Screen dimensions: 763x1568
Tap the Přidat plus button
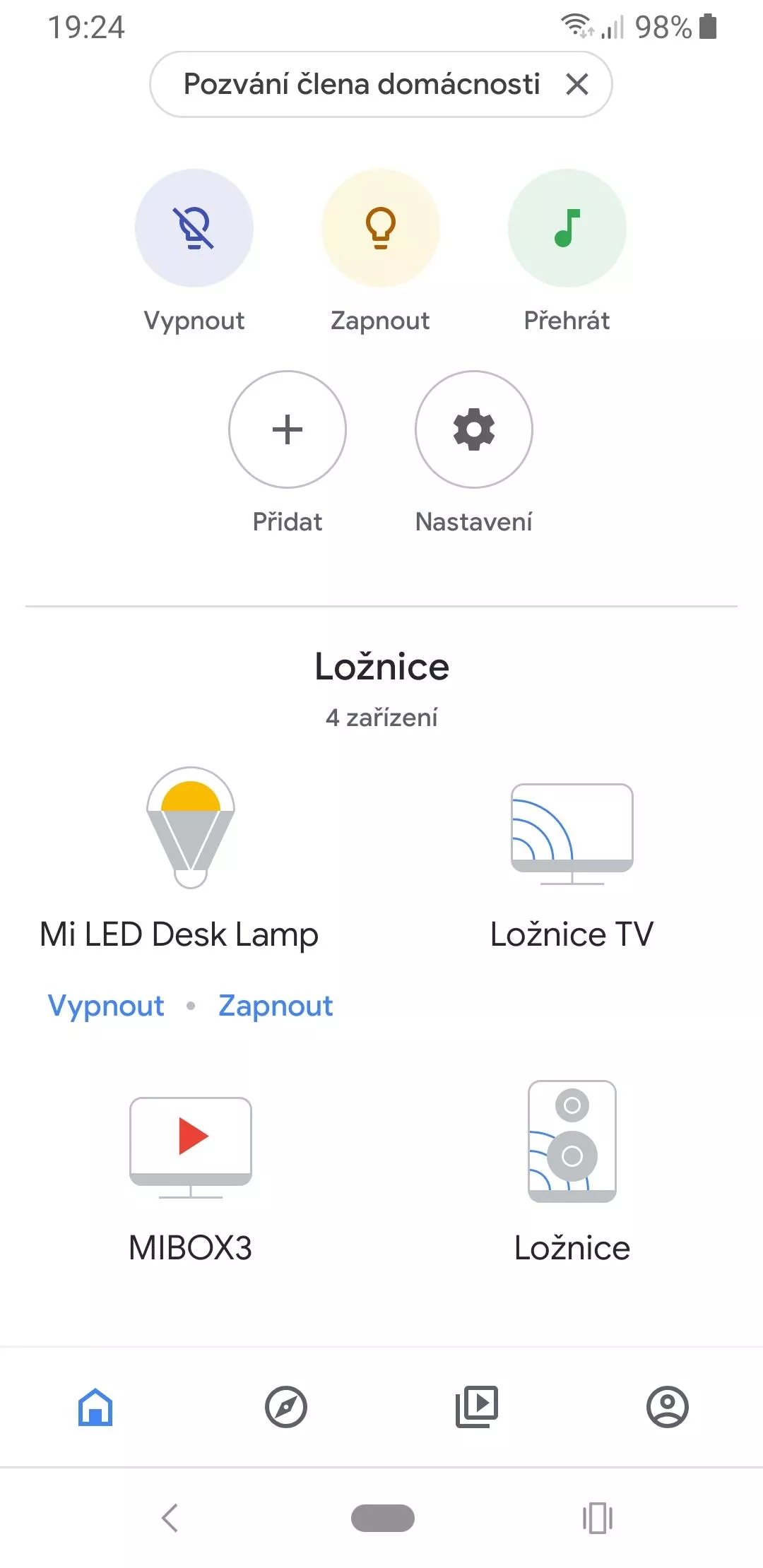[x=288, y=429]
